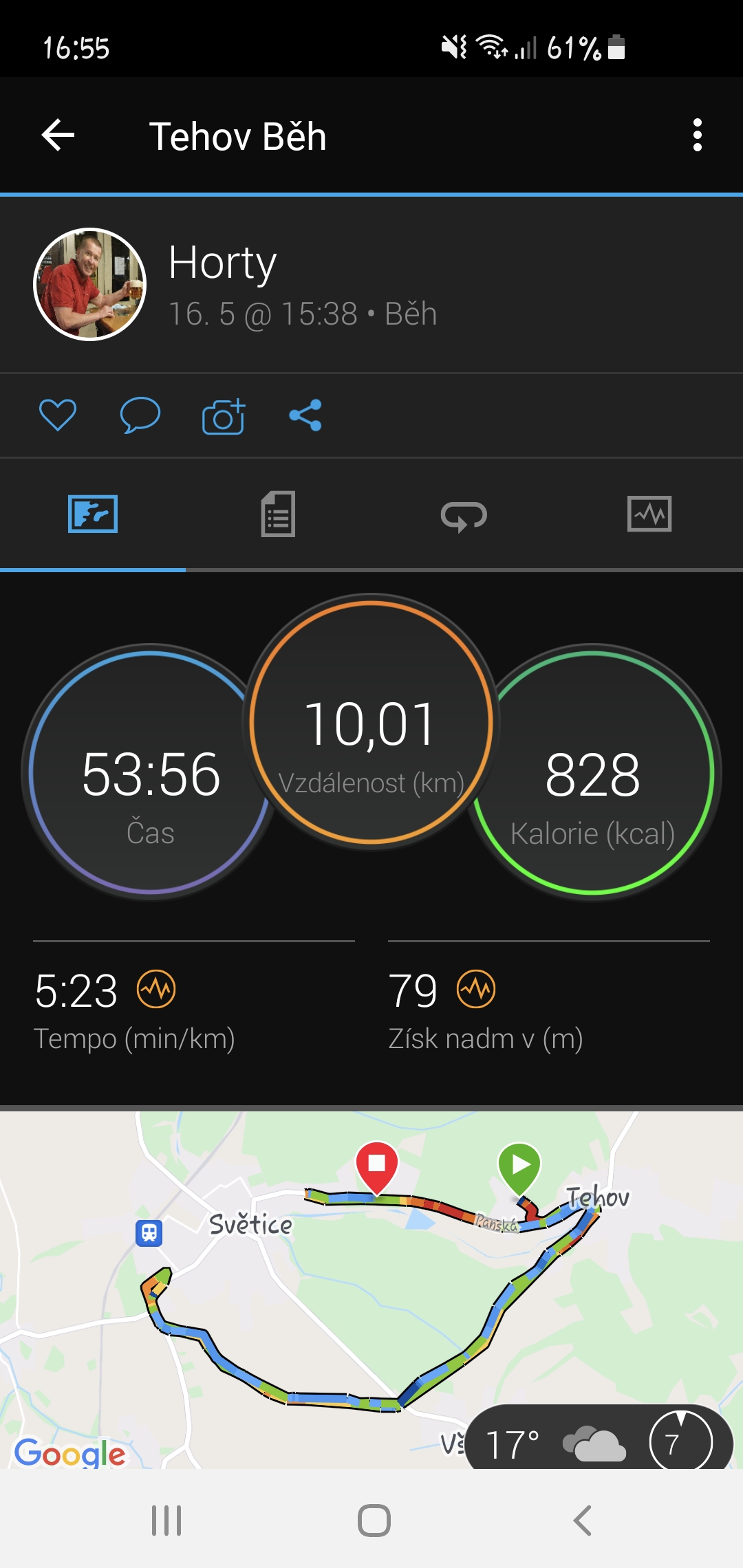743x1568 pixels.
Task: Share this run activity
Action: click(305, 415)
